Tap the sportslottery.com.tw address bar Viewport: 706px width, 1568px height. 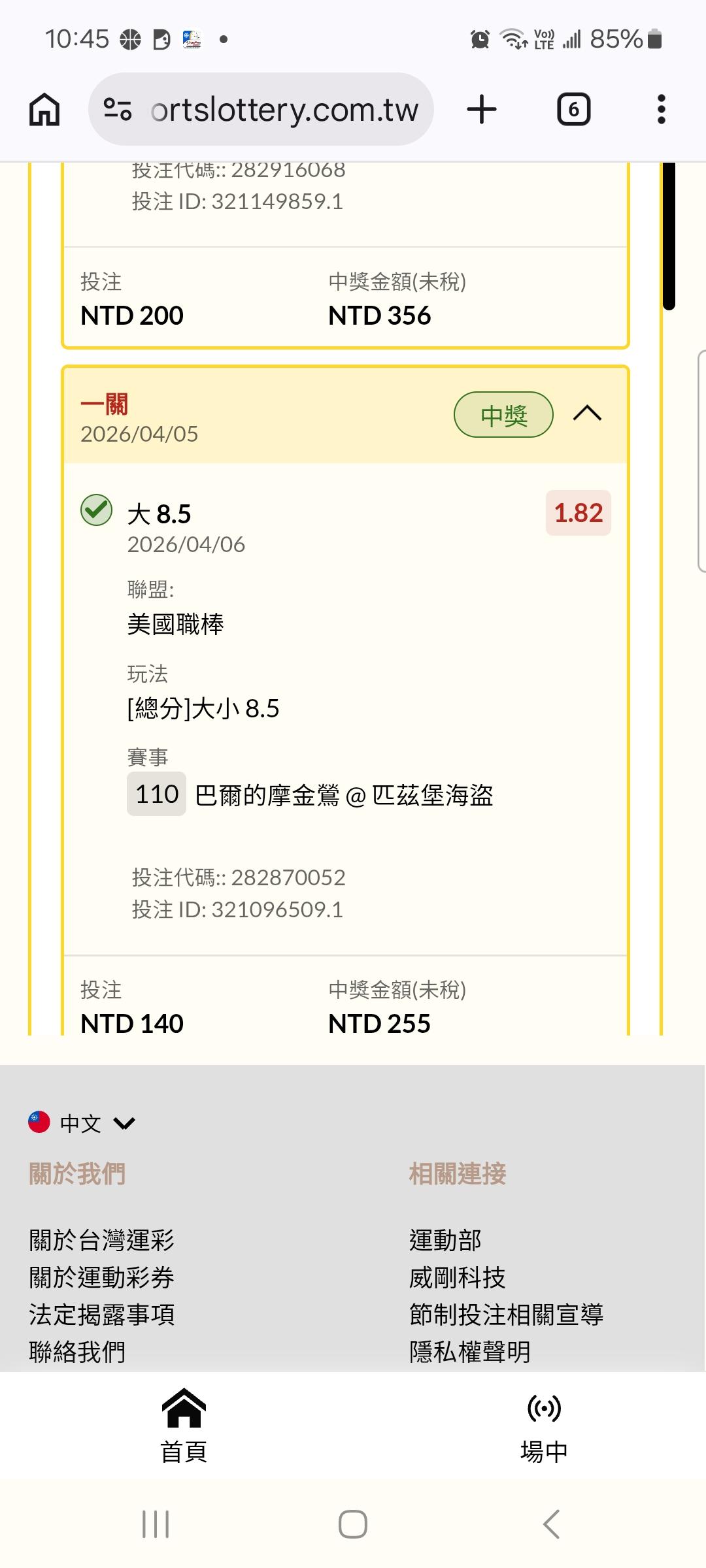[261, 109]
